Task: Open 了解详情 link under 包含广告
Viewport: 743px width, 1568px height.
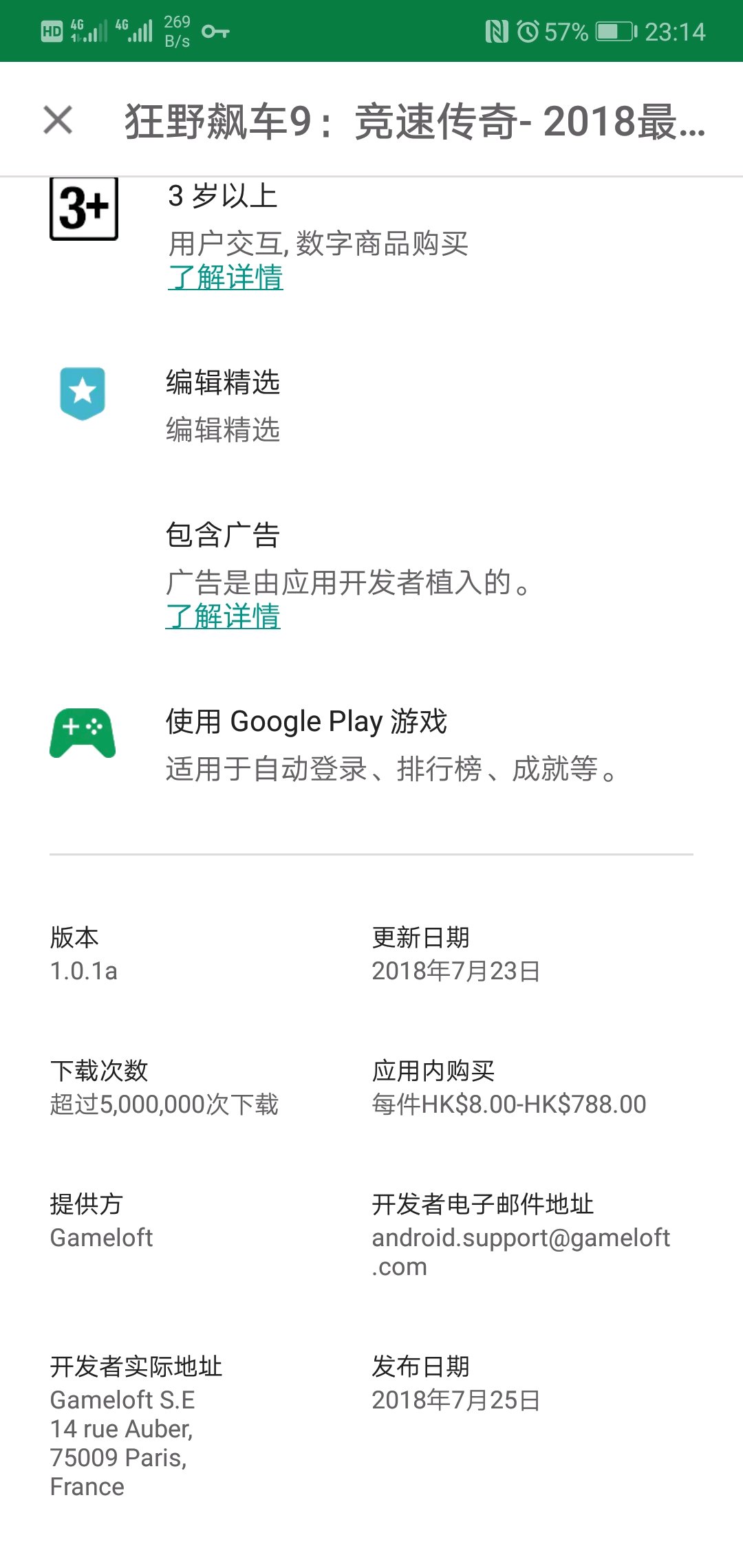Action: click(223, 616)
